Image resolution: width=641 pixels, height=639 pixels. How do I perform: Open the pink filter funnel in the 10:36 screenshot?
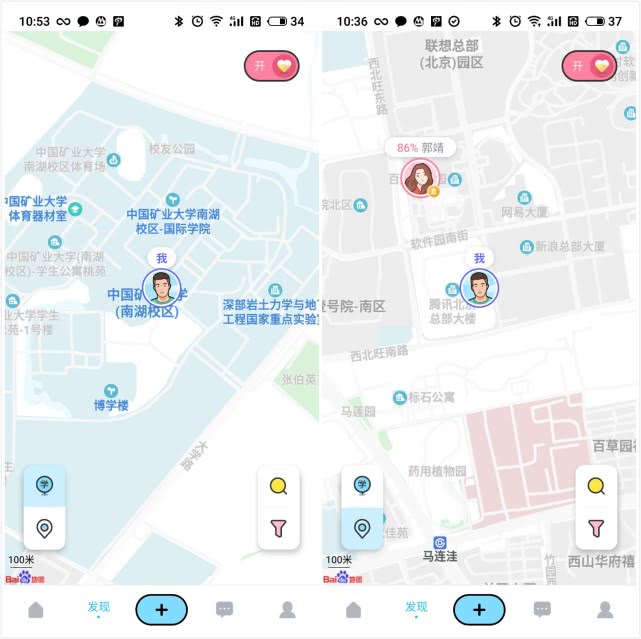point(596,527)
